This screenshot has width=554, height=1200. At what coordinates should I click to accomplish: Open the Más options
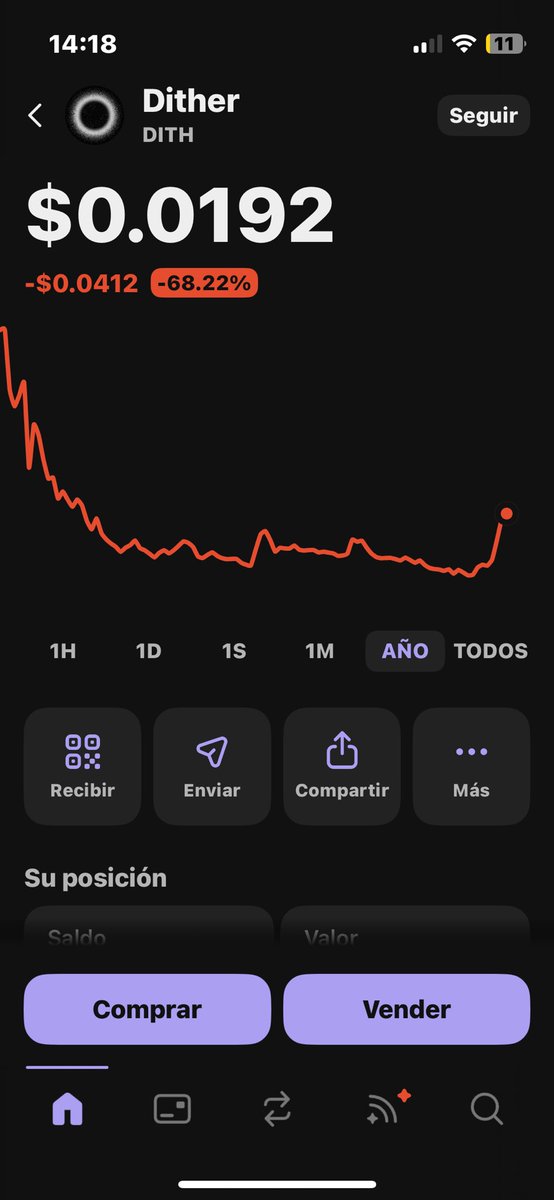coord(471,767)
